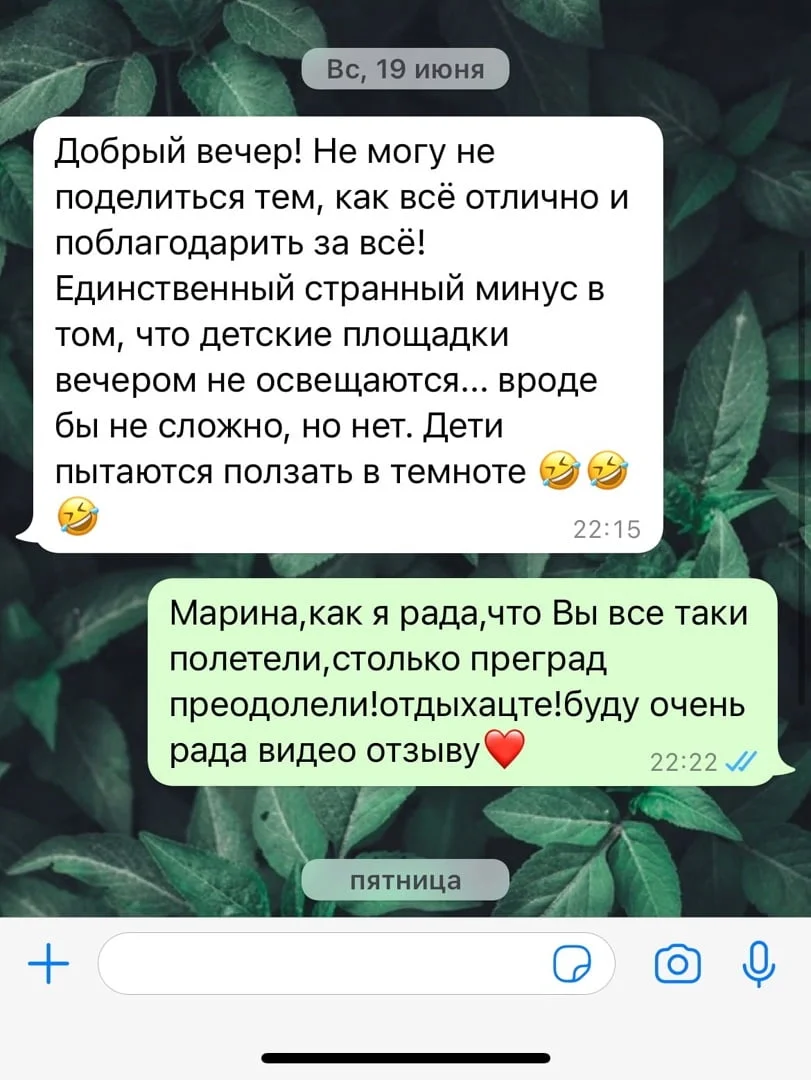Tap the message text input field
This screenshot has height=1080, width=811.
[x=320, y=964]
